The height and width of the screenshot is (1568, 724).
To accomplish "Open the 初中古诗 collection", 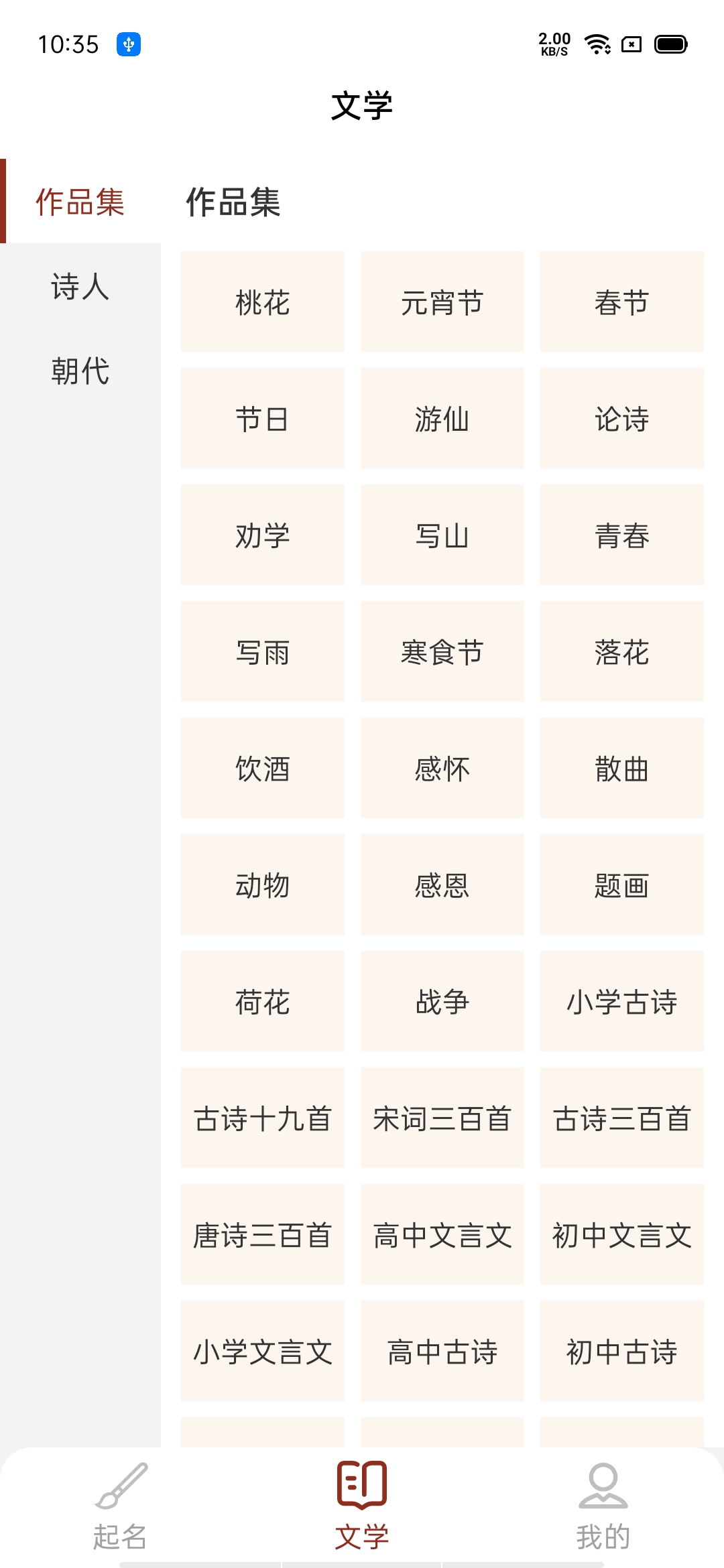I will pos(622,1352).
